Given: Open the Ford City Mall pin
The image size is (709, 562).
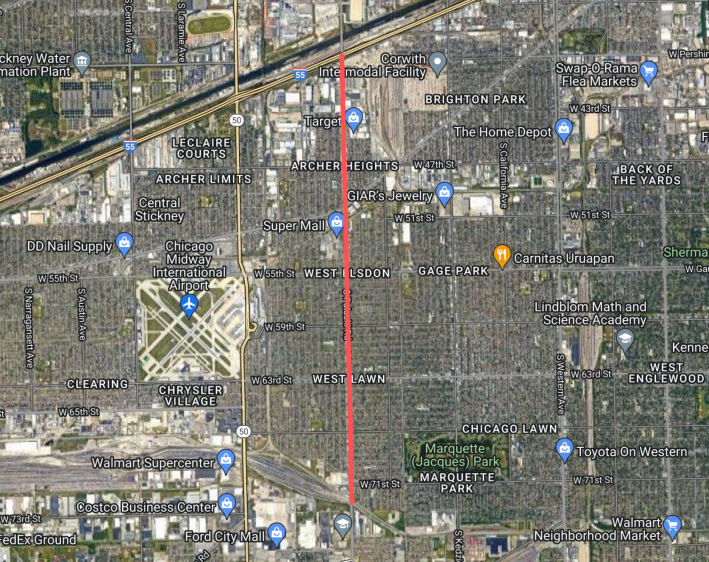Looking at the screenshot, I should pos(277,535).
